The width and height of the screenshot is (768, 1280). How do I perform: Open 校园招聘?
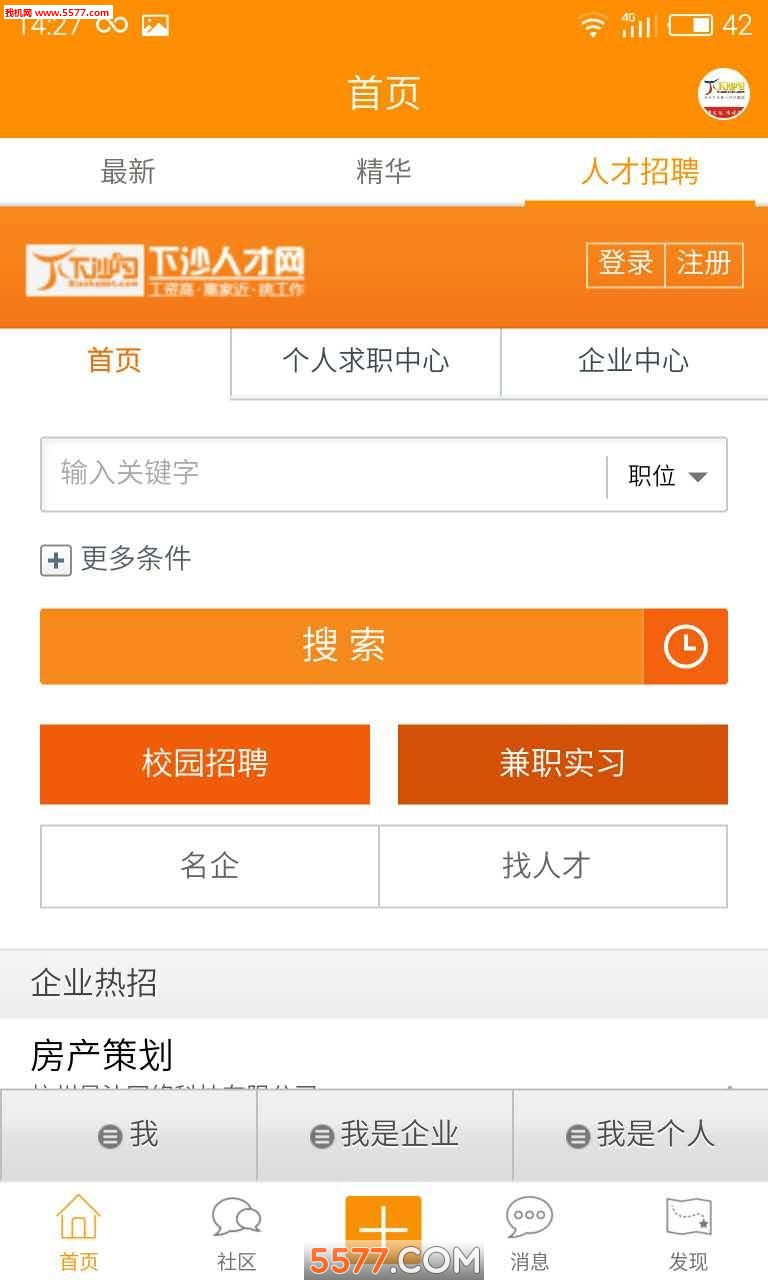pos(205,764)
